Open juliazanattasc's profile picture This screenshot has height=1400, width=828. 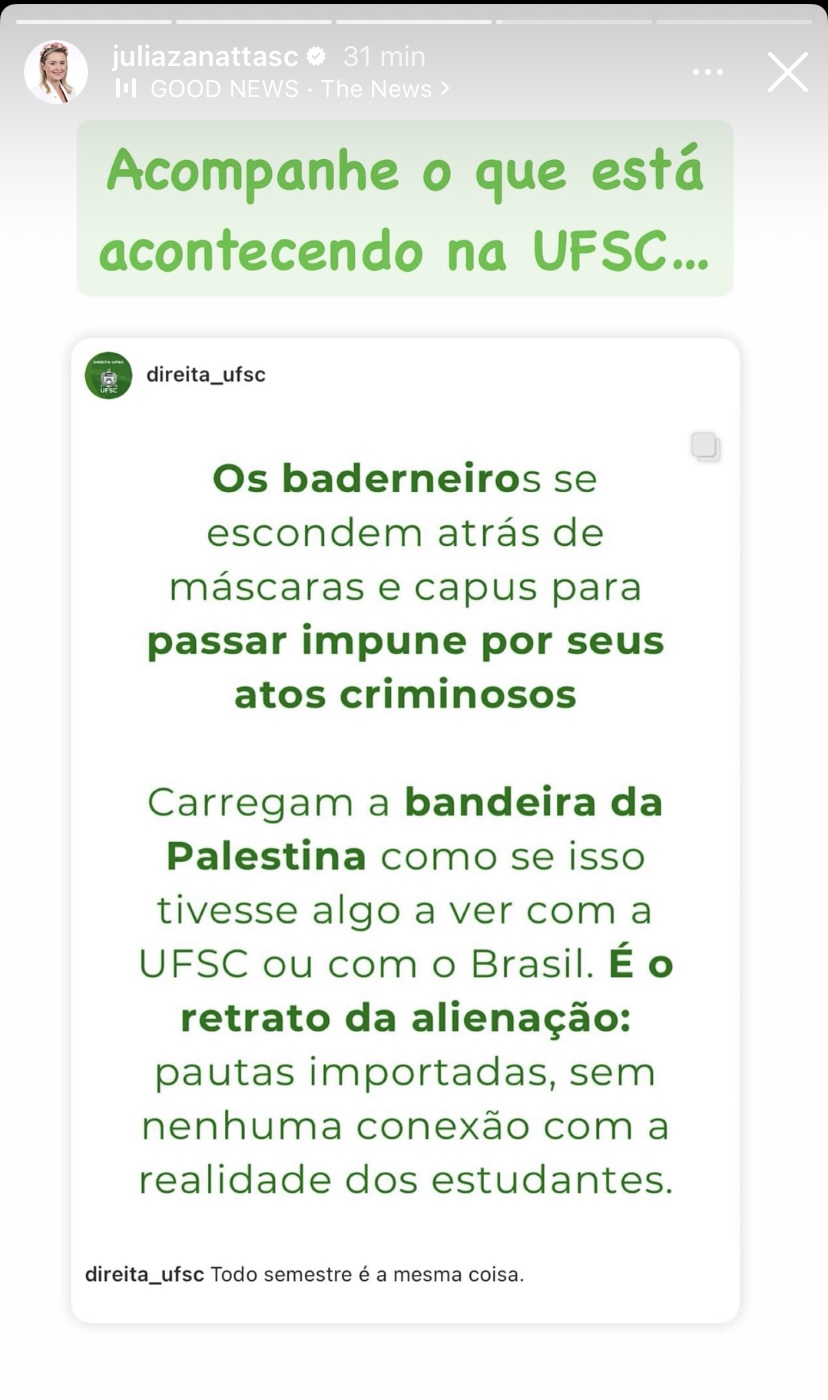[x=56, y=72]
